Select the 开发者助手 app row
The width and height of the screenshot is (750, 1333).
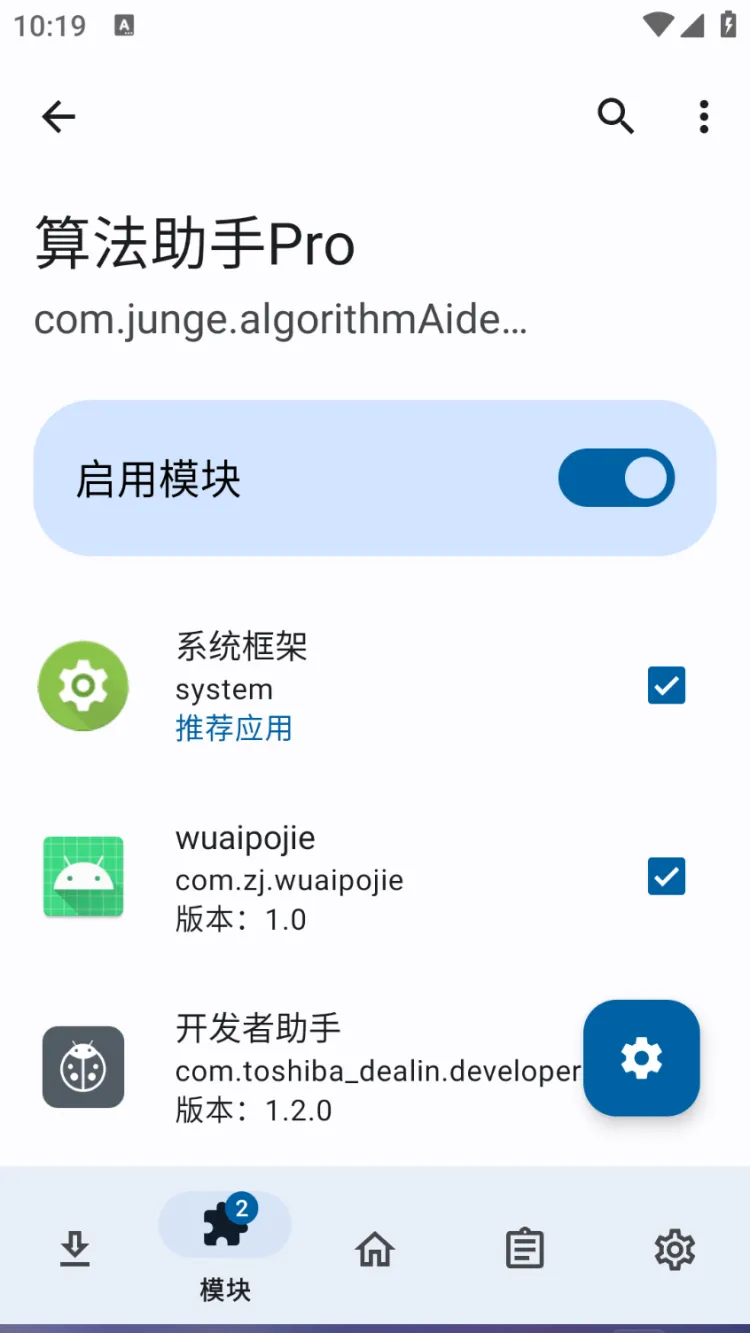click(300, 1068)
